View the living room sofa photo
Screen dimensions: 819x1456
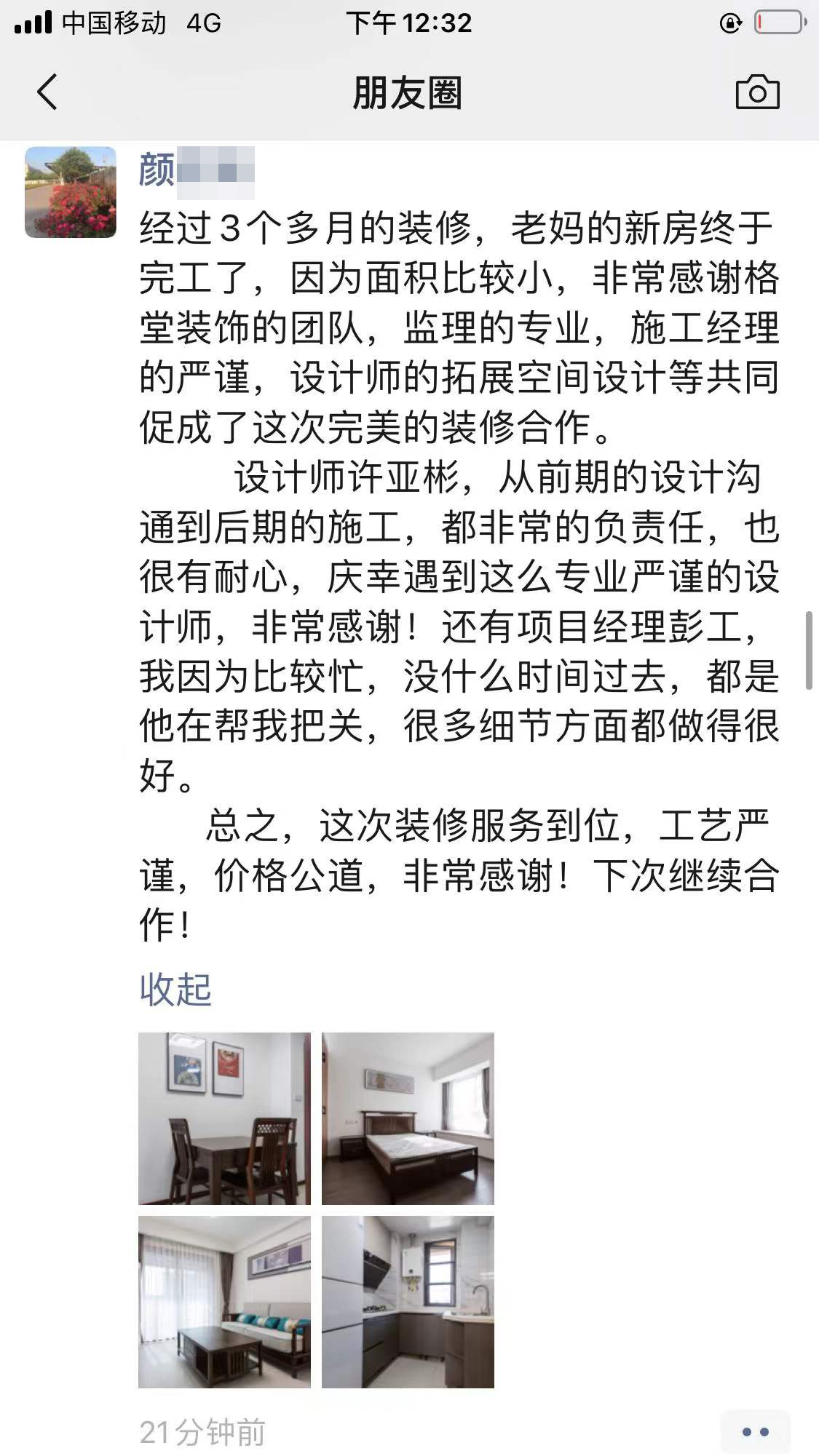click(224, 1302)
